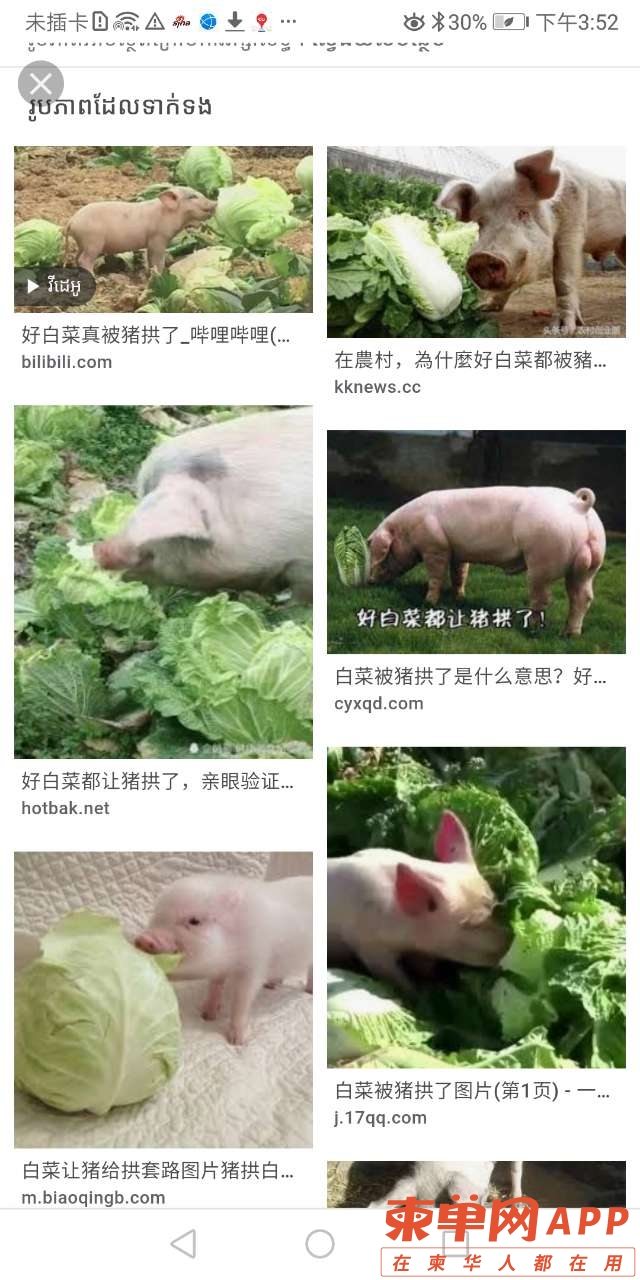Go to home screen via system home button
This screenshot has height=1280, width=640.
coord(320,1243)
